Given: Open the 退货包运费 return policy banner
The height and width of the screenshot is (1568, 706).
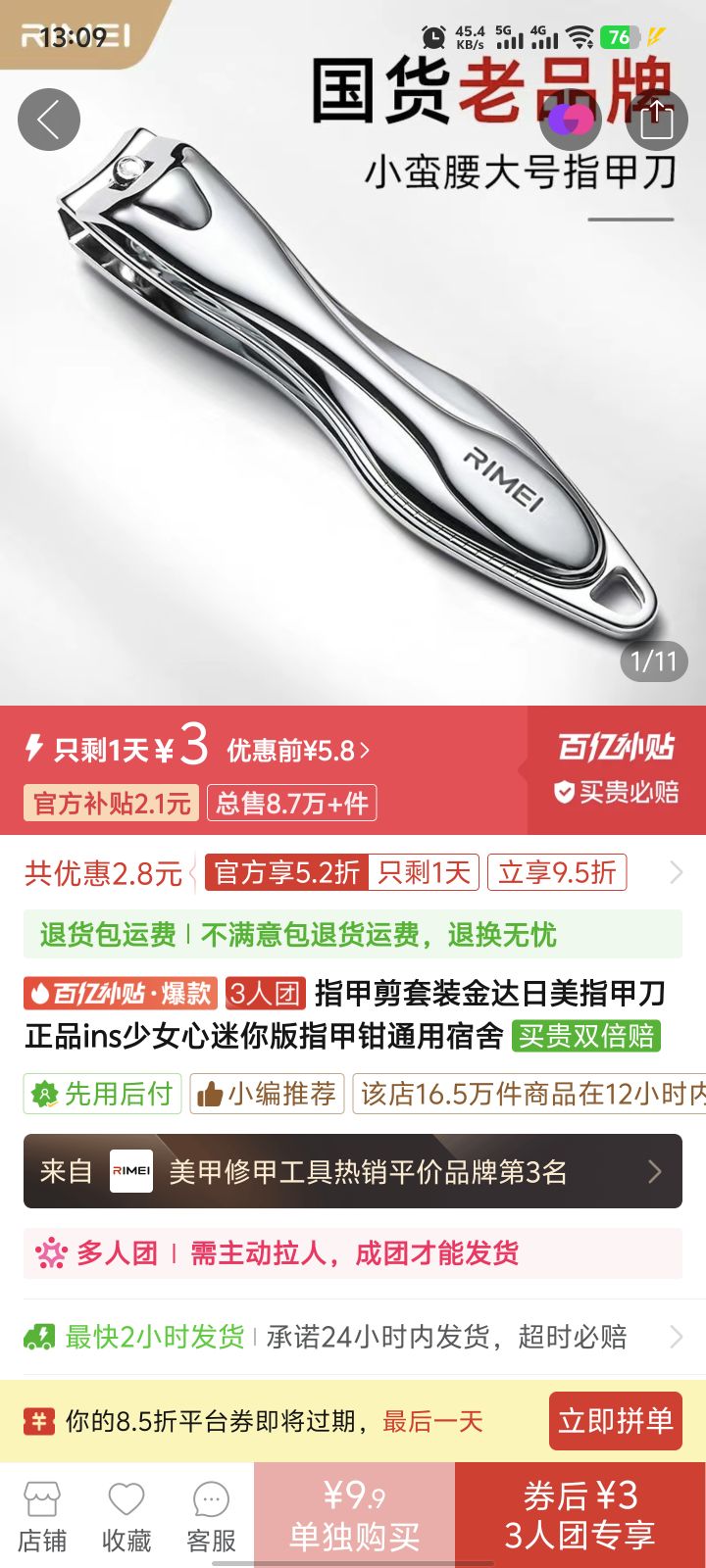Looking at the screenshot, I should pos(353,934).
